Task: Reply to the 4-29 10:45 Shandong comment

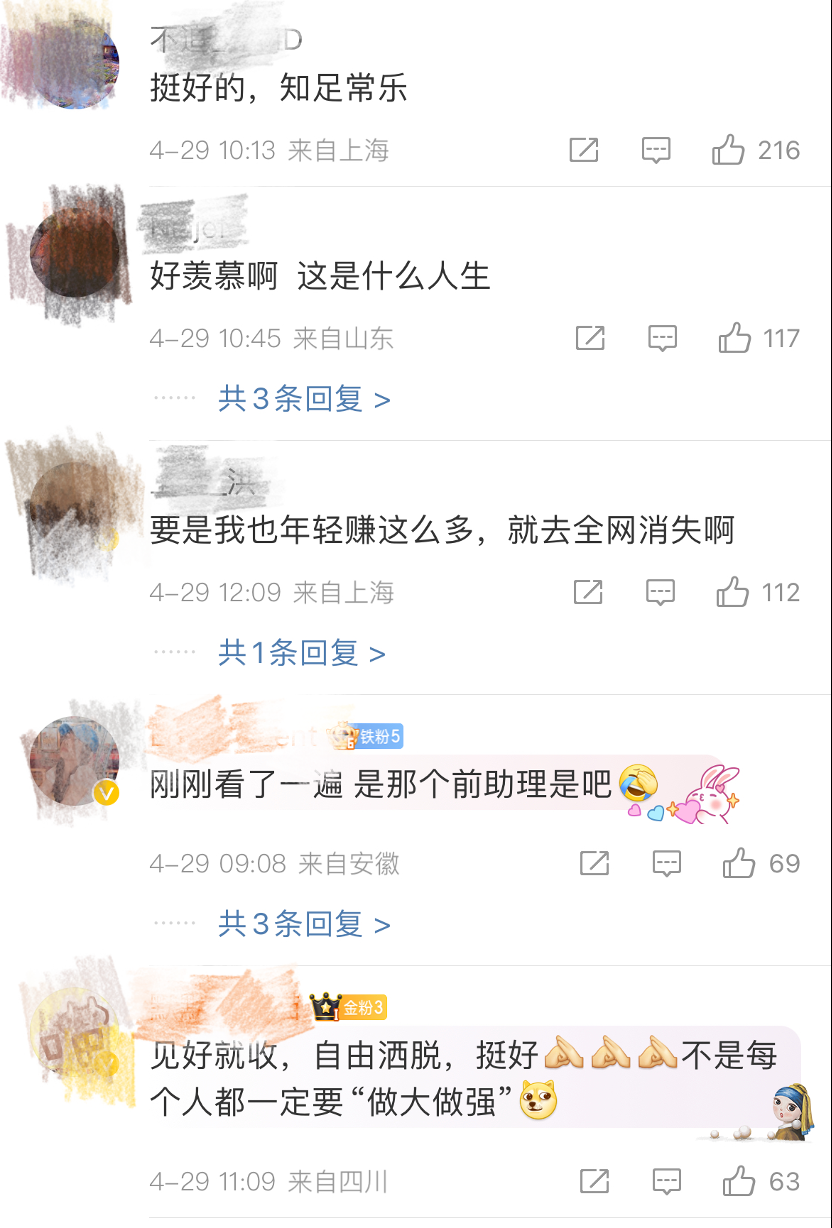Action: tap(662, 338)
